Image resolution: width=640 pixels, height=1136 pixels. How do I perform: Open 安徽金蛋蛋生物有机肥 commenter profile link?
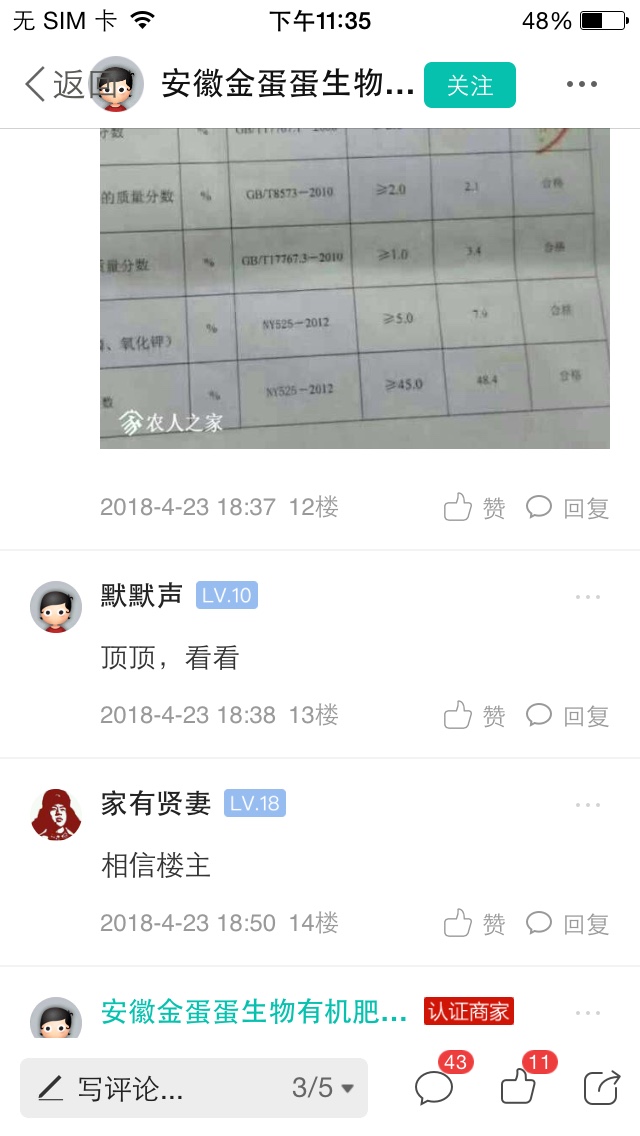[x=254, y=1011]
